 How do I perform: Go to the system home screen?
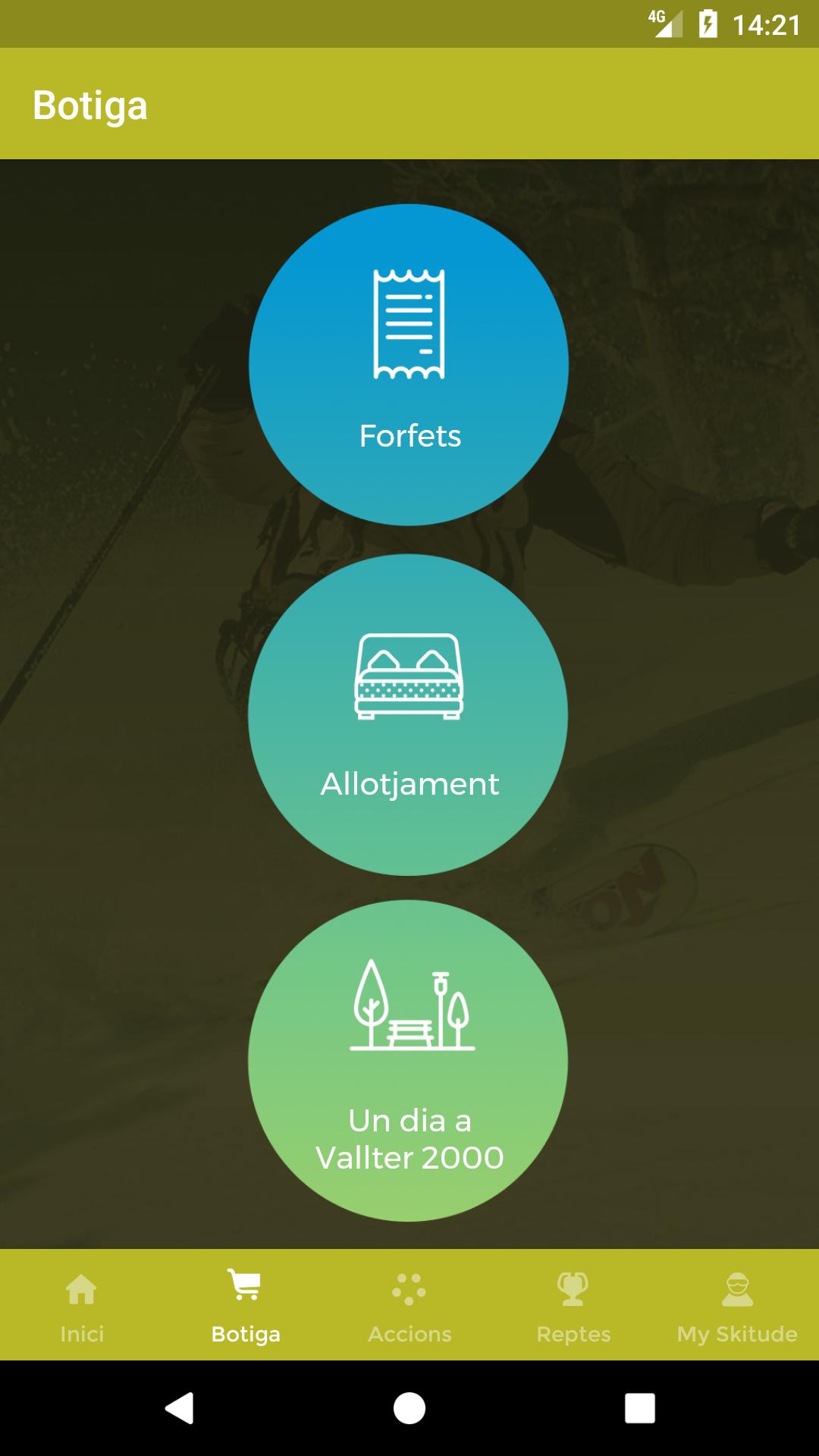click(409, 1408)
